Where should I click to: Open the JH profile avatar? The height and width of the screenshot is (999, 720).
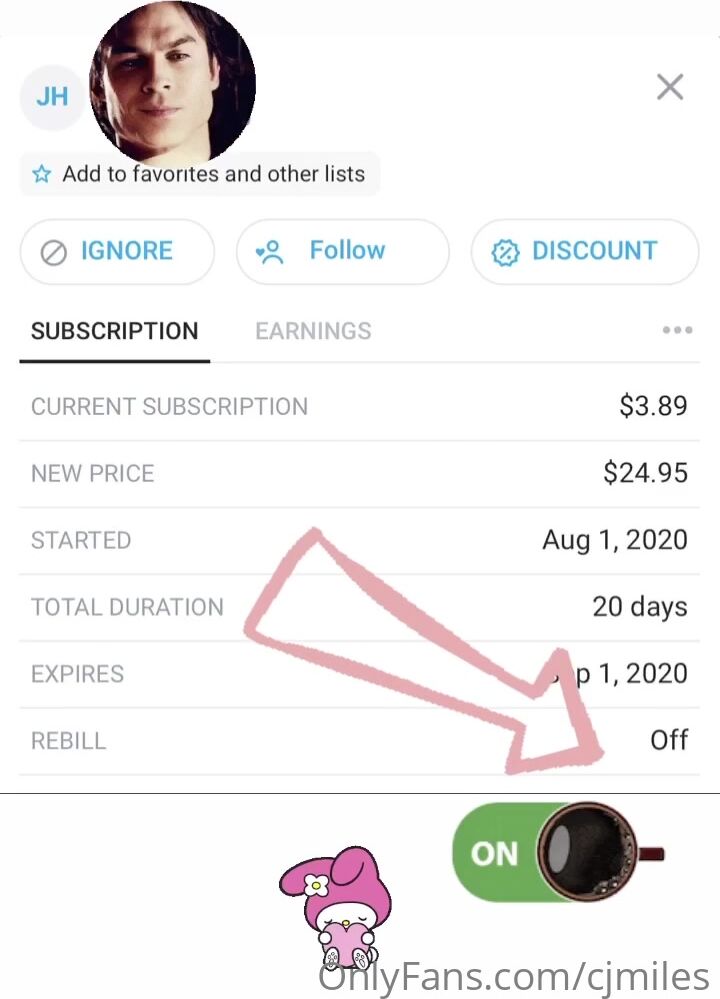pos(51,97)
